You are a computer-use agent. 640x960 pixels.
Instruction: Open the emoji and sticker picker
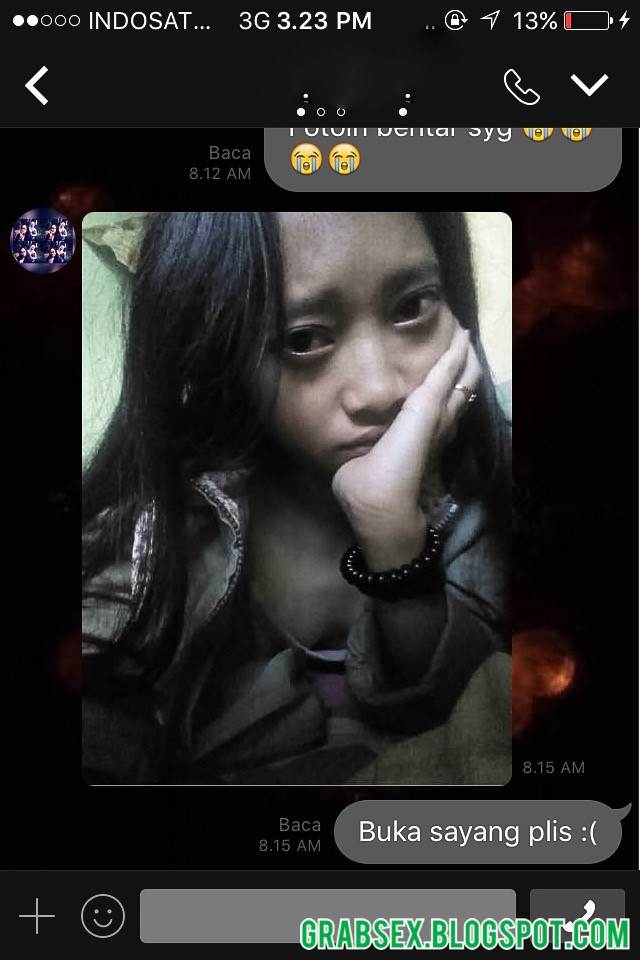103,916
